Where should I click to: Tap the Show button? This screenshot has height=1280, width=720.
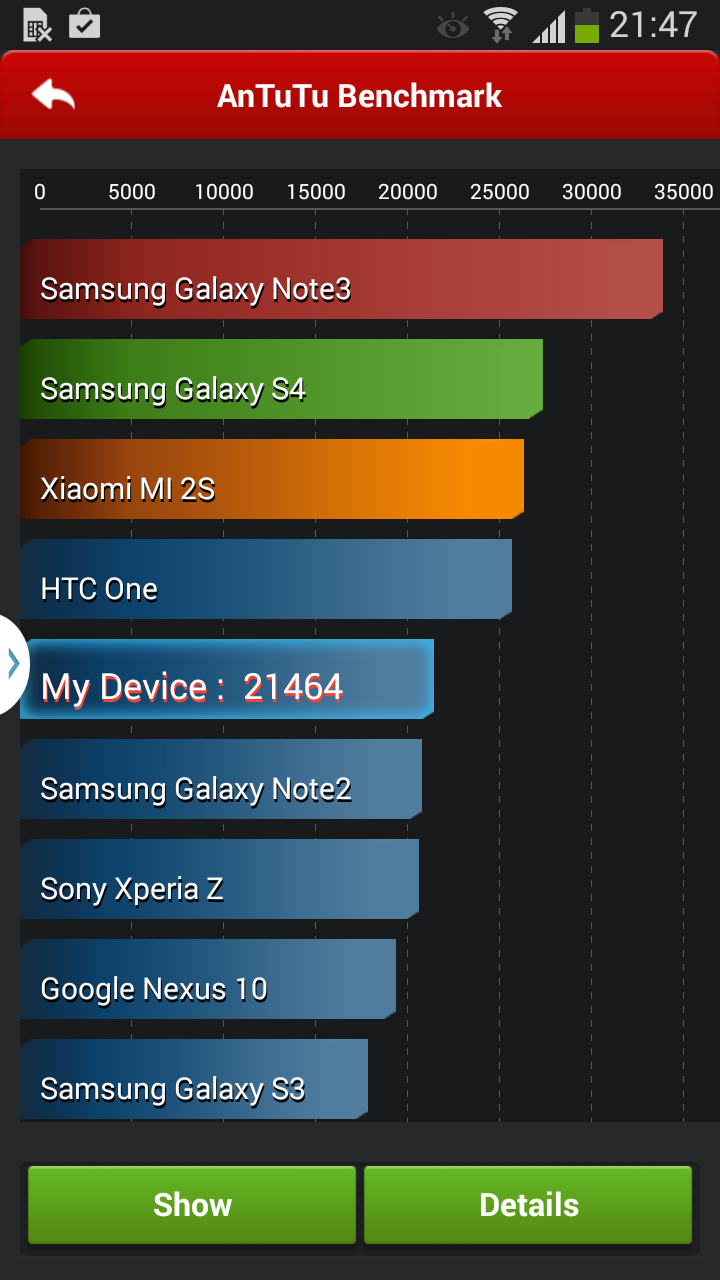(x=192, y=1205)
